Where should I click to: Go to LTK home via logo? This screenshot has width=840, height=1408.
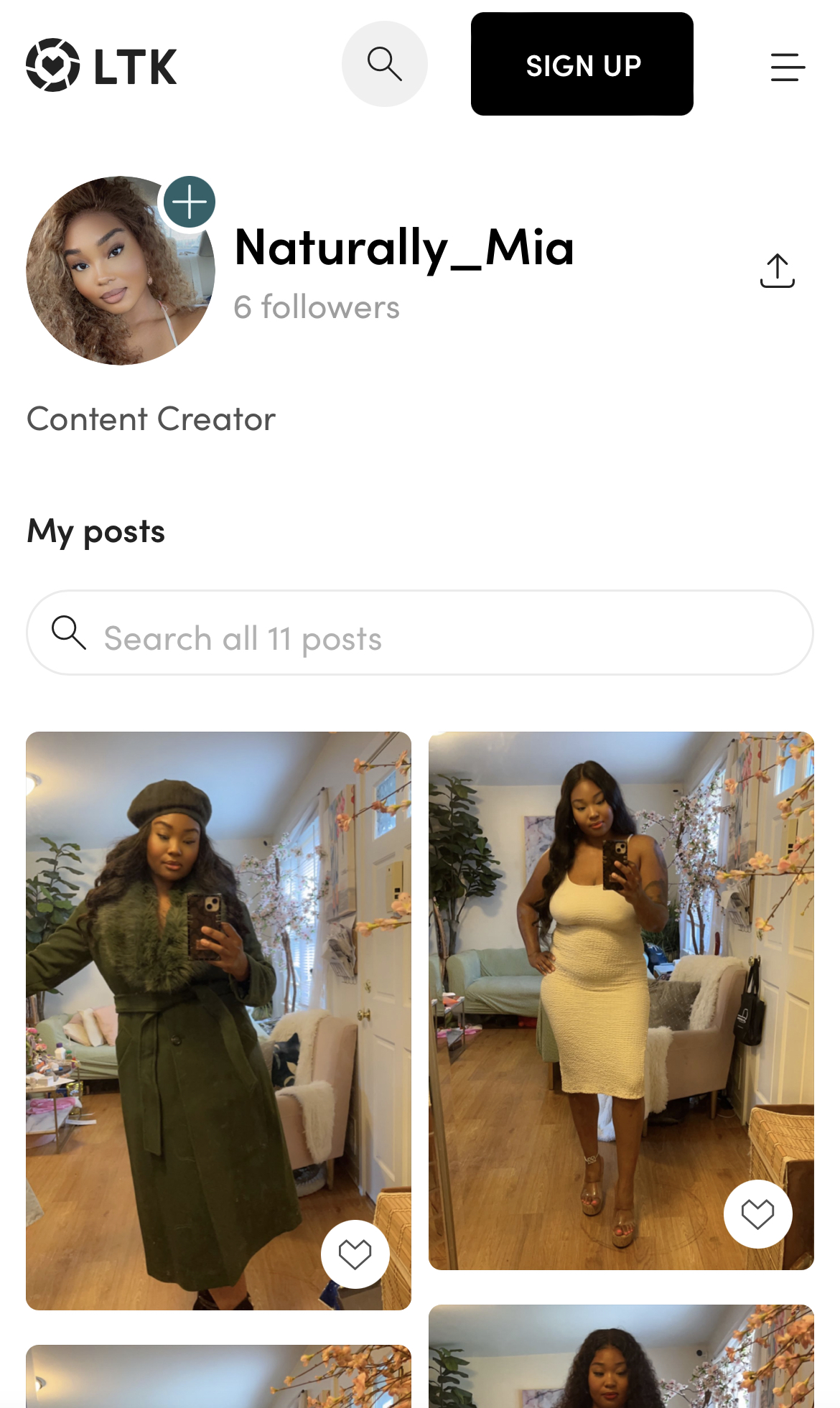(x=101, y=65)
